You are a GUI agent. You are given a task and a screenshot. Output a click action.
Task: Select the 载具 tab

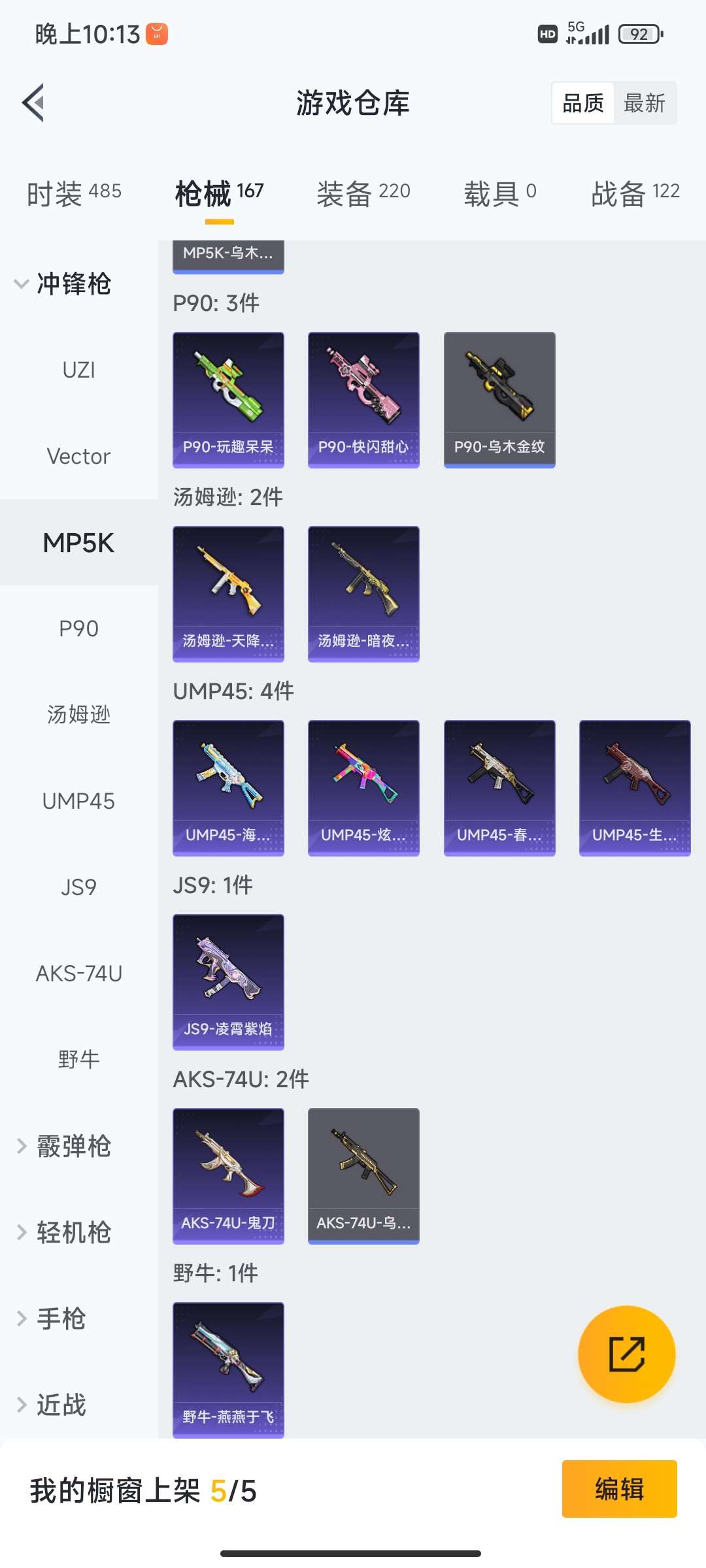coord(499,193)
